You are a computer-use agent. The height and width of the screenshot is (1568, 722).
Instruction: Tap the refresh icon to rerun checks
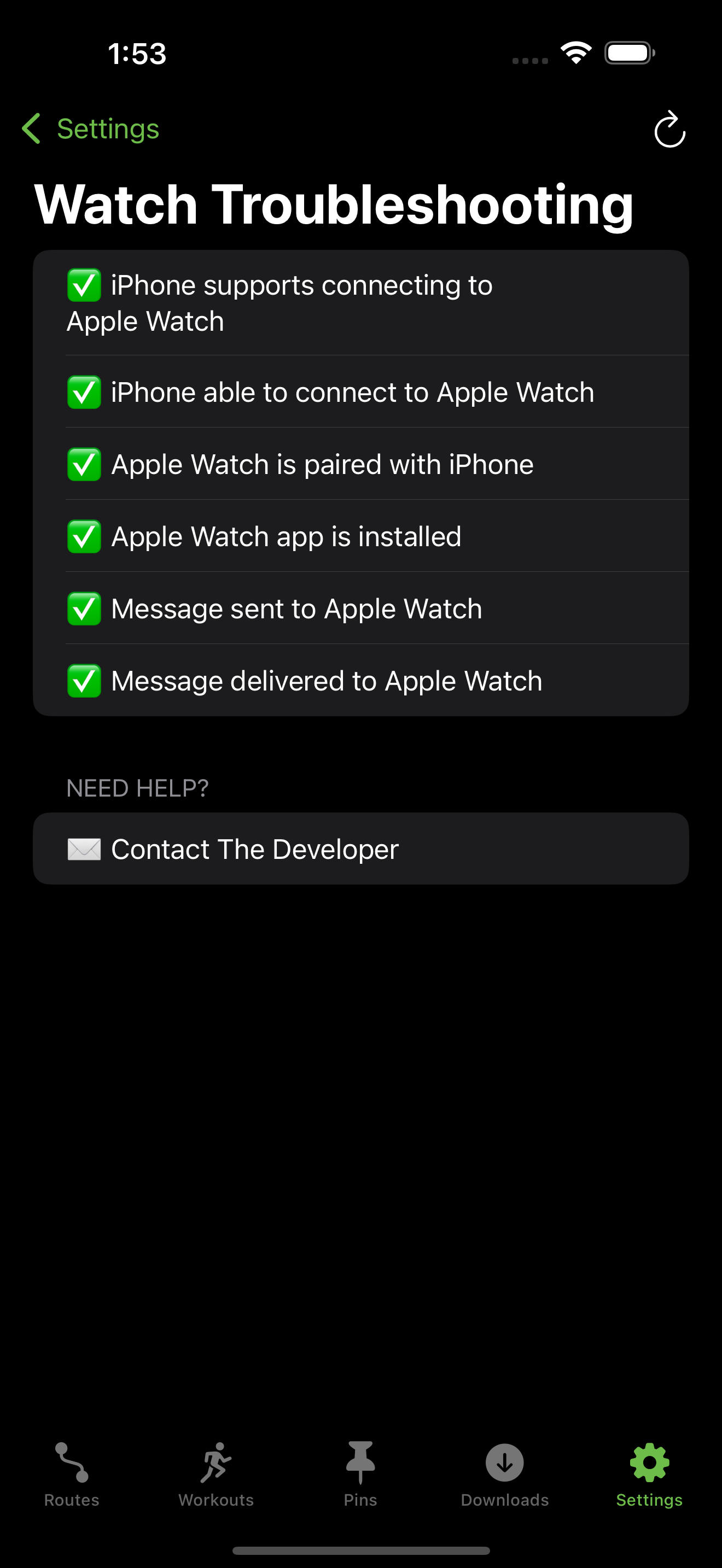[x=669, y=129]
